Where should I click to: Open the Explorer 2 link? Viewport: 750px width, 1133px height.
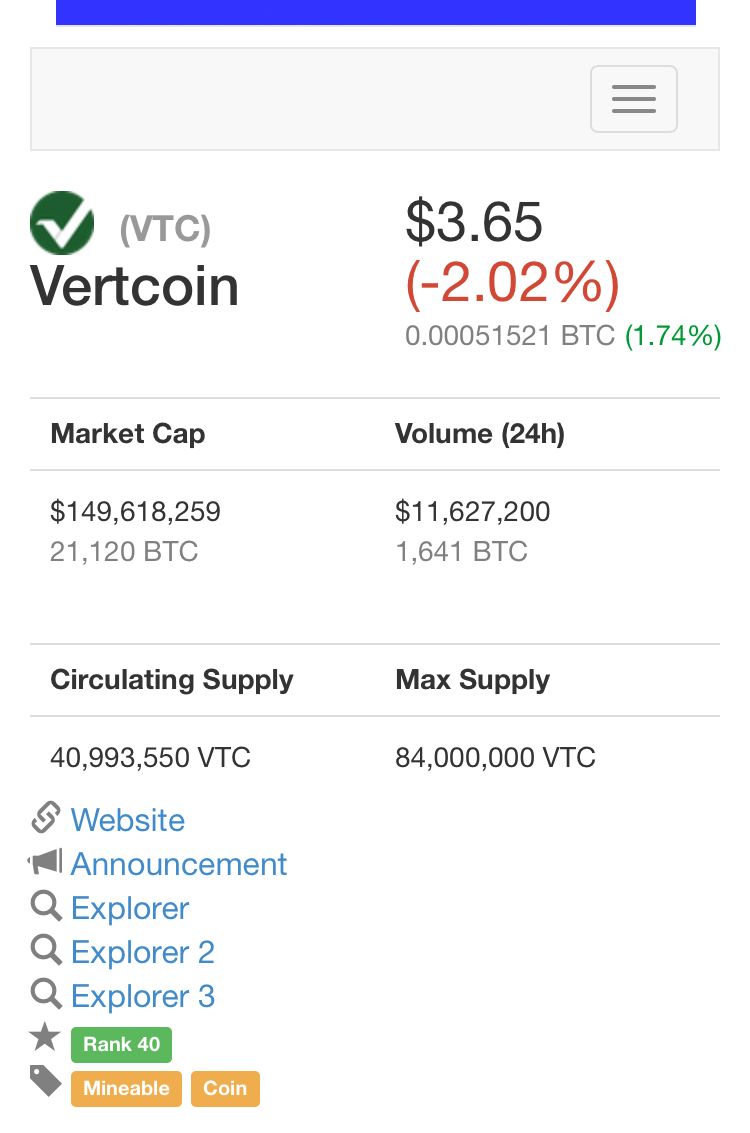tap(142, 952)
